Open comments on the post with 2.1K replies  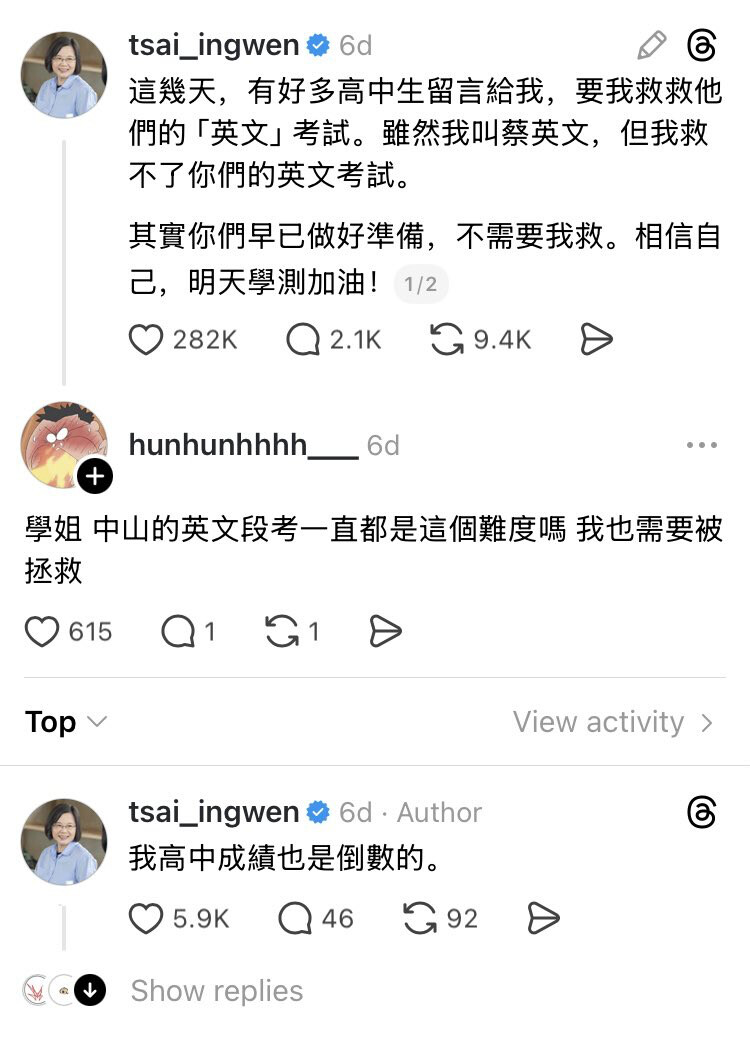click(x=303, y=340)
